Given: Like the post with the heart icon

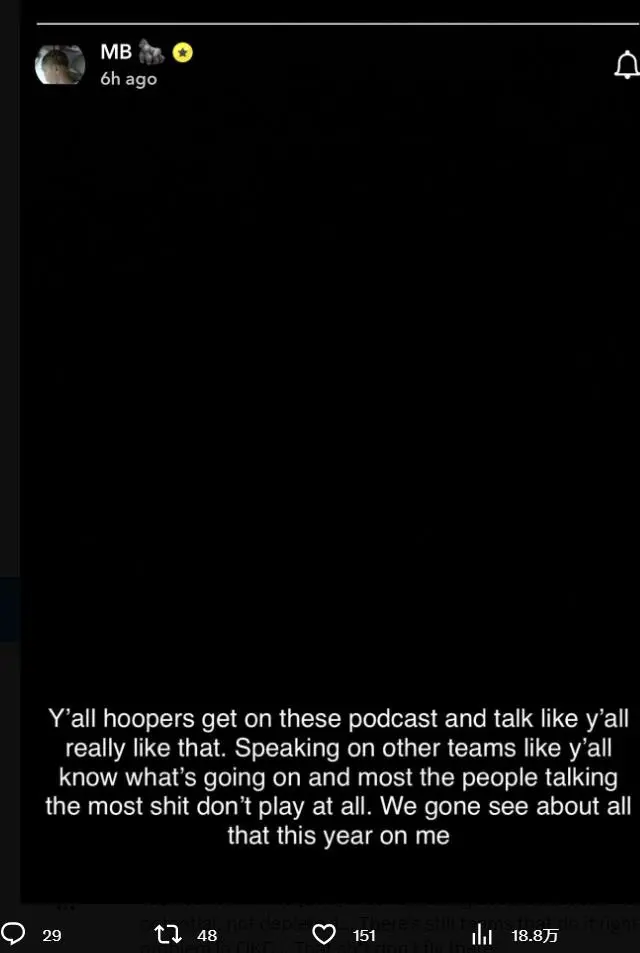Looking at the screenshot, I should (x=324, y=934).
